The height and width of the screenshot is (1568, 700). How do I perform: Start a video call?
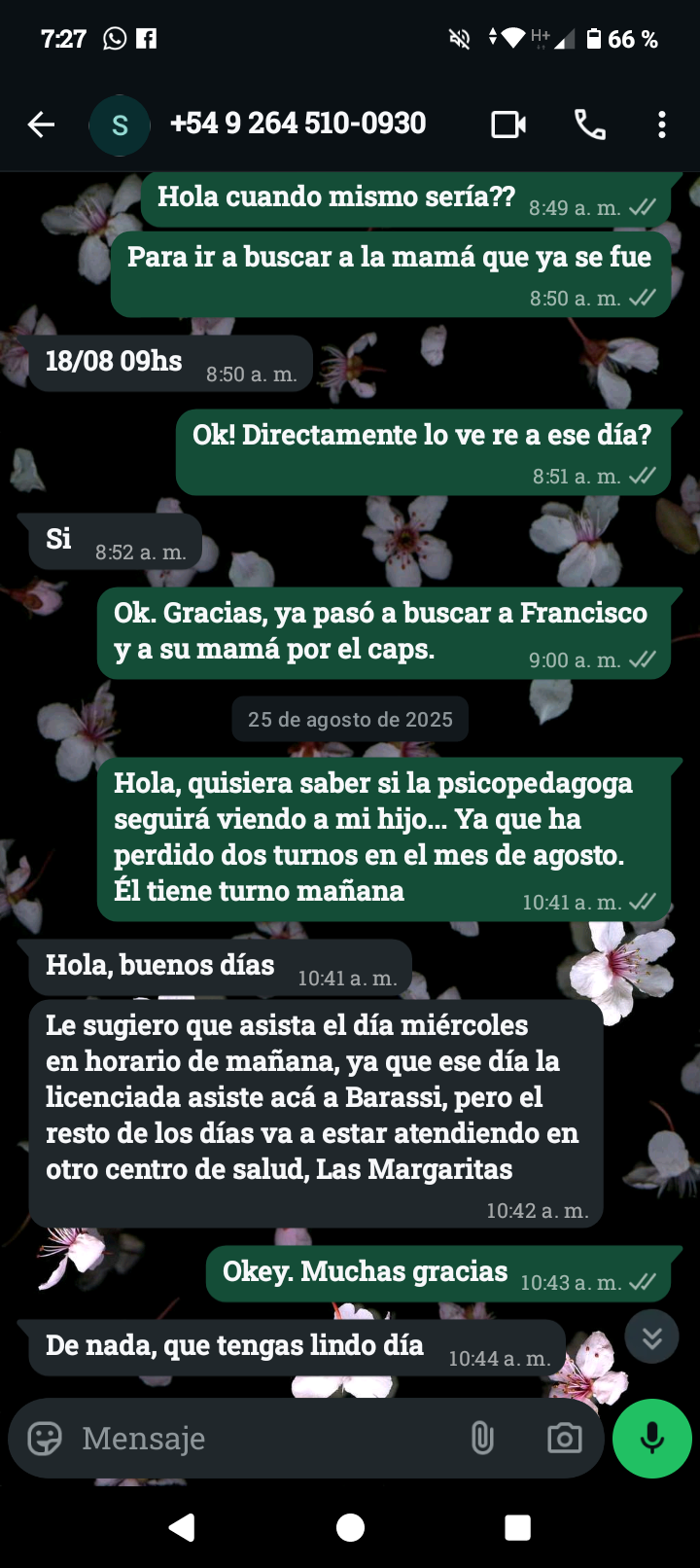[508, 125]
